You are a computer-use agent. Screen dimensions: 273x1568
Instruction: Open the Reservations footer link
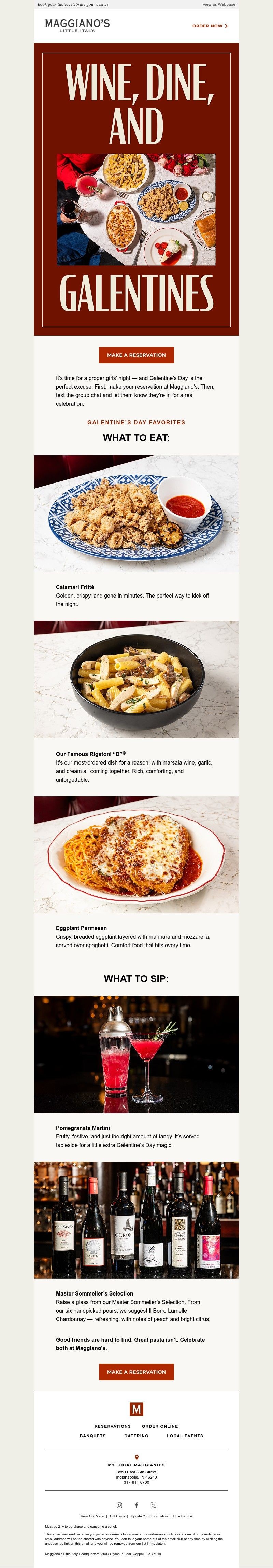(113, 1426)
